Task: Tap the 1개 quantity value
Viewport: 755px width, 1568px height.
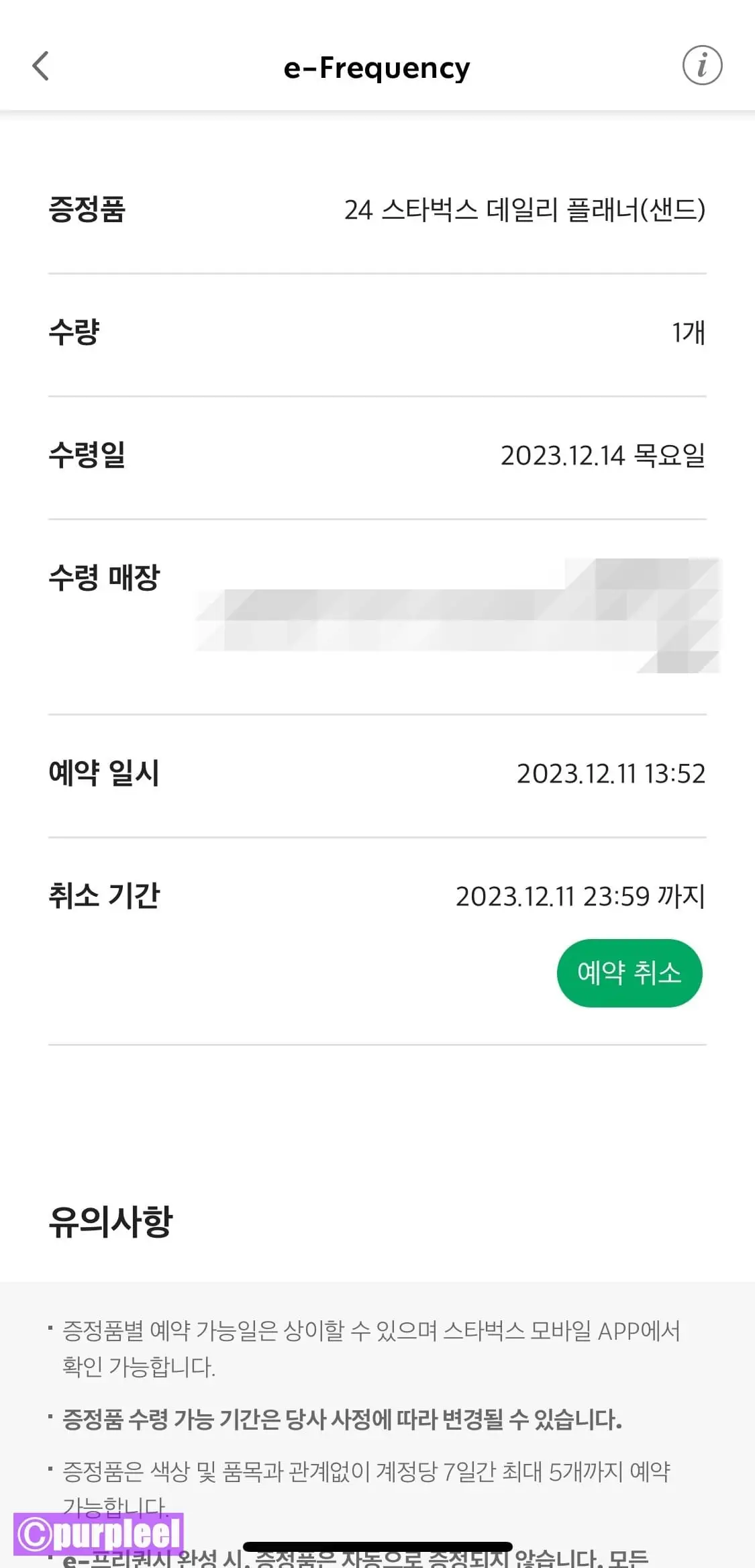Action: click(688, 332)
